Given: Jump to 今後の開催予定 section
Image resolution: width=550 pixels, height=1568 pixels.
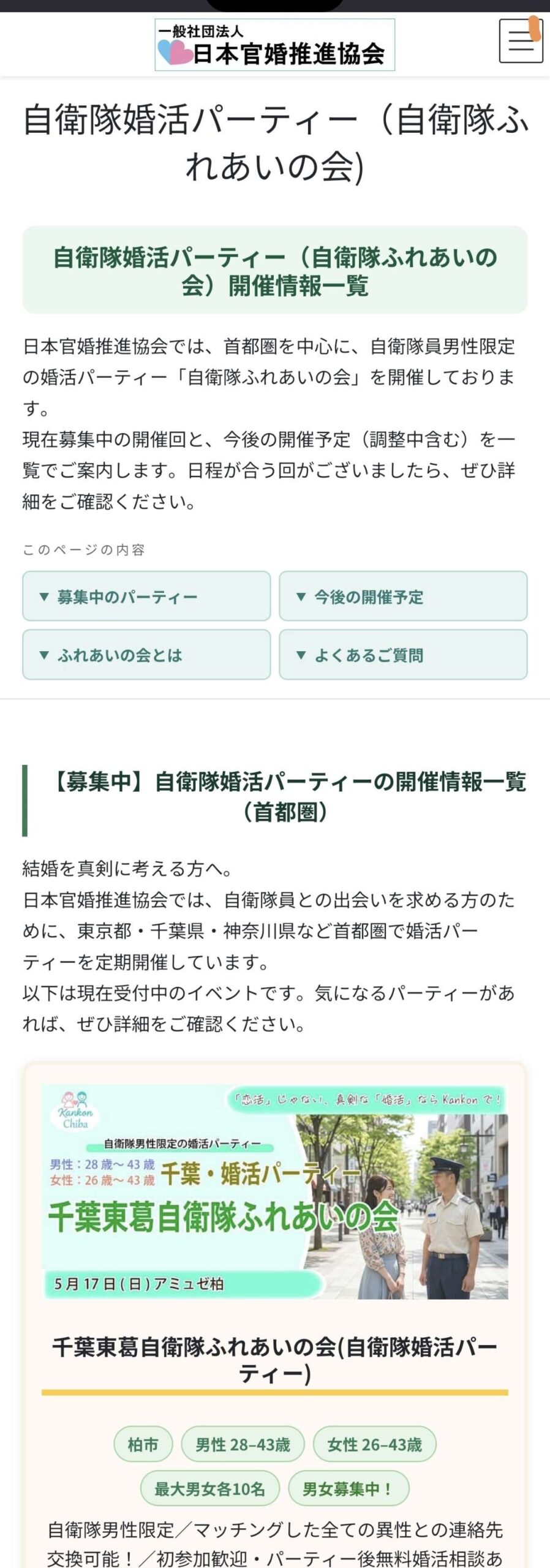Looking at the screenshot, I should pos(403,596).
